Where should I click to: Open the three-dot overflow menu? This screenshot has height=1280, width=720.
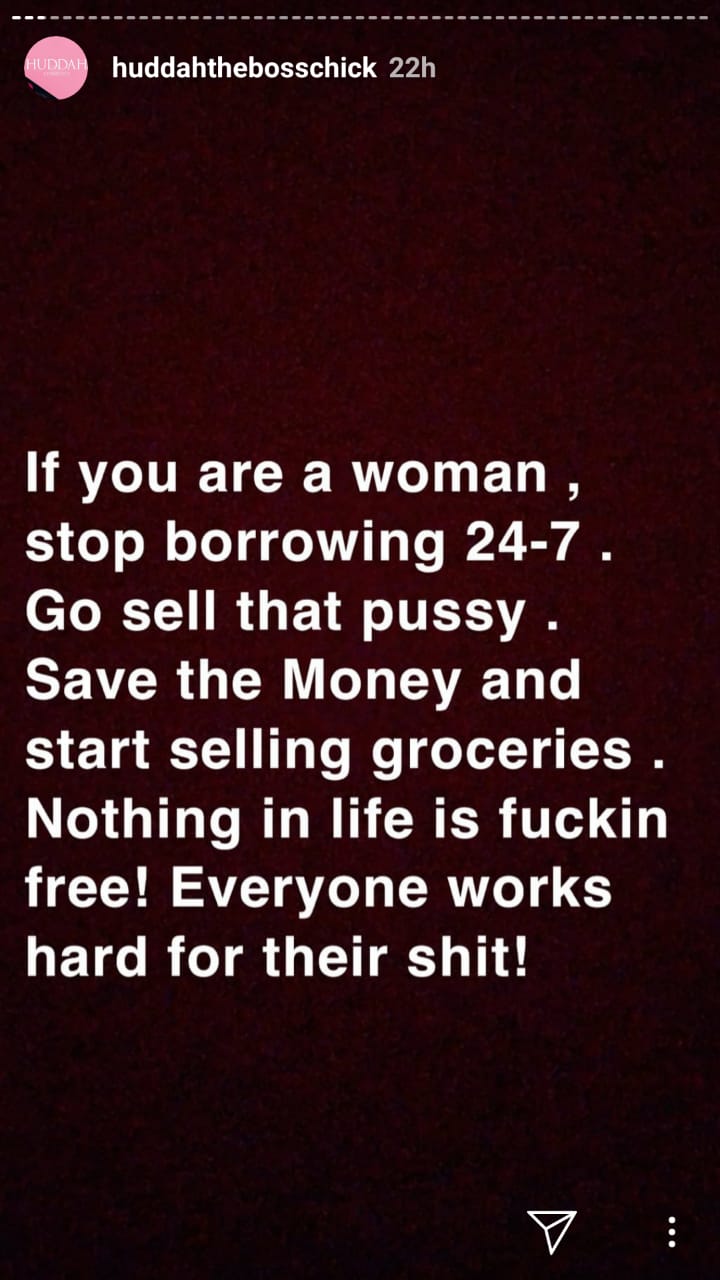[x=671, y=1231]
